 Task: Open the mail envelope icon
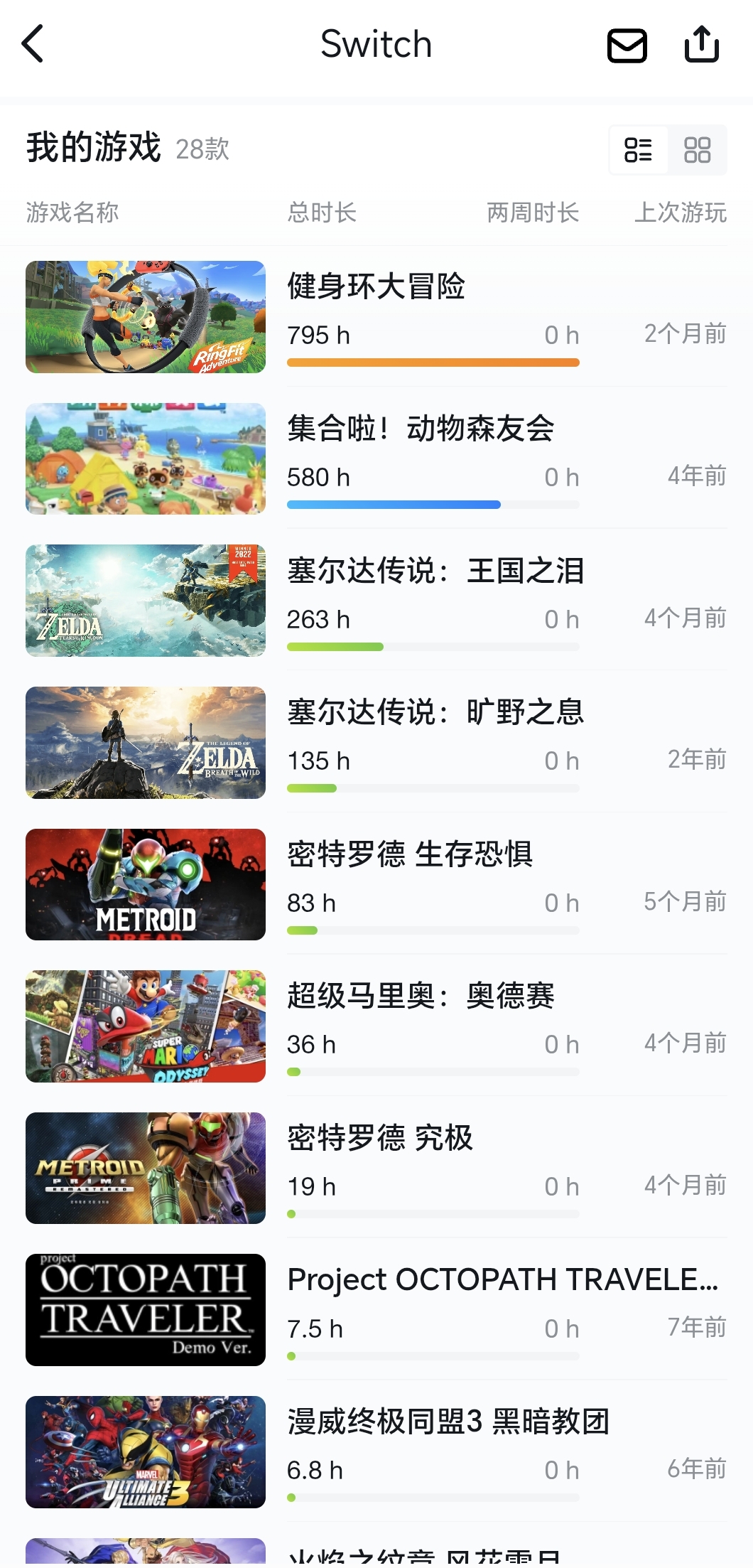pos(627,45)
